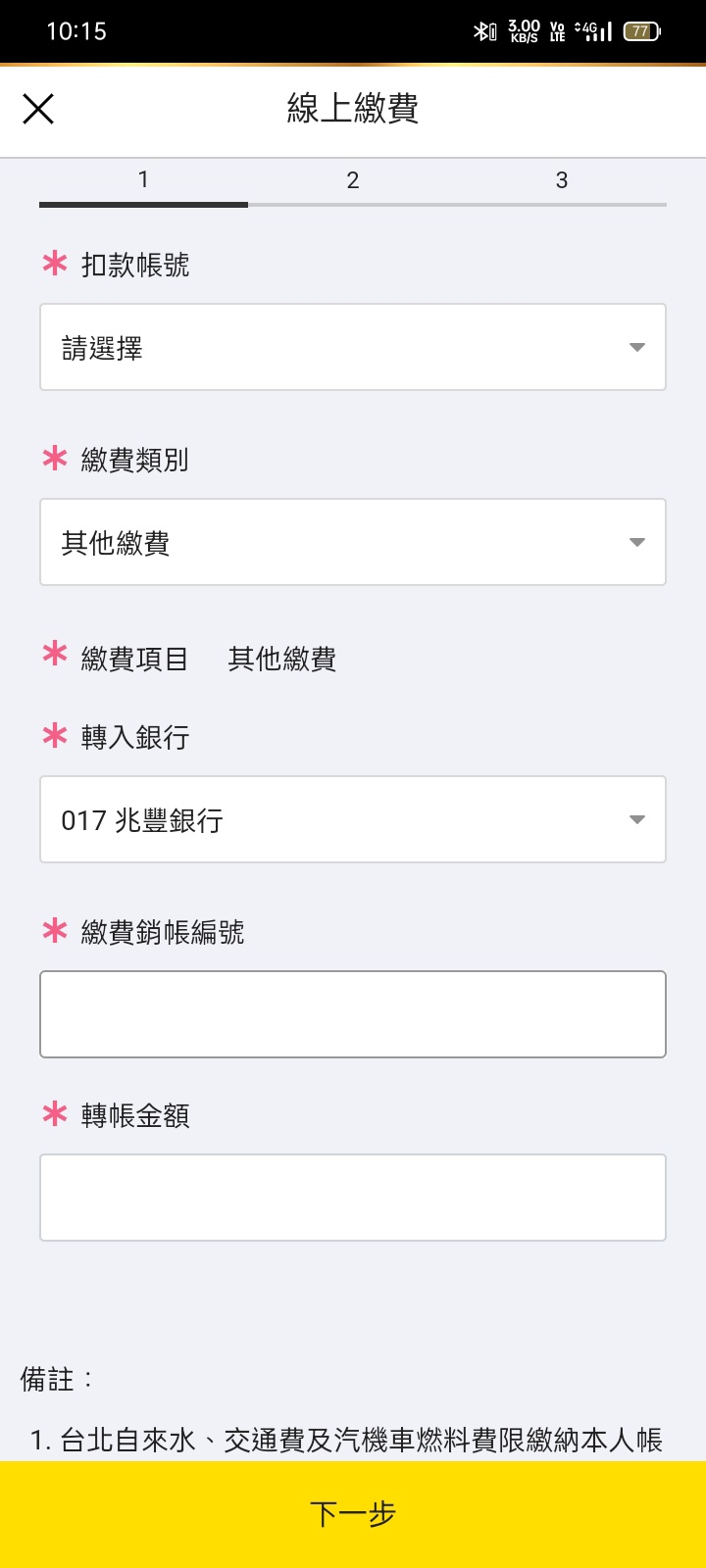The width and height of the screenshot is (706, 1568).
Task: Open the 扣款帳號 account dropdown
Action: pos(353,347)
